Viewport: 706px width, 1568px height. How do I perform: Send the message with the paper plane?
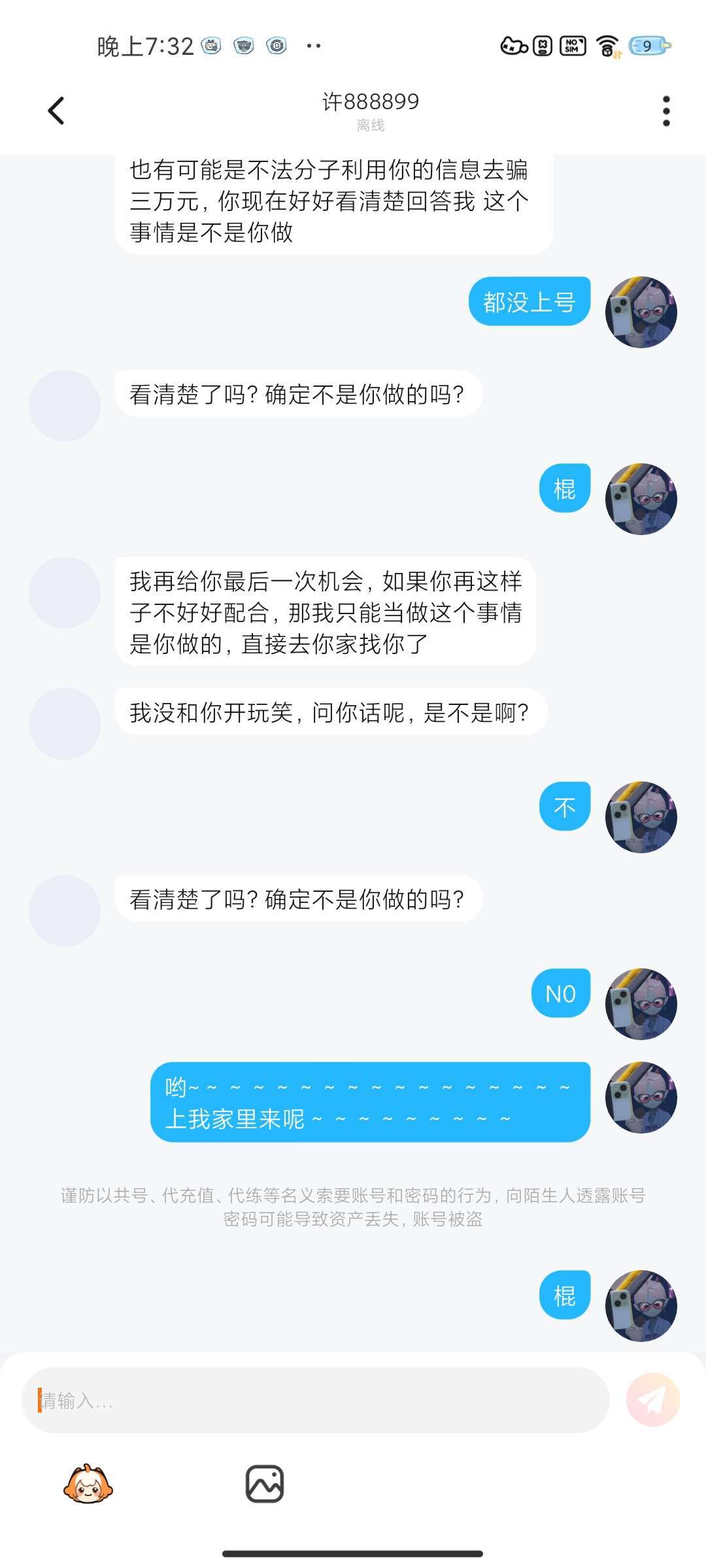652,1399
